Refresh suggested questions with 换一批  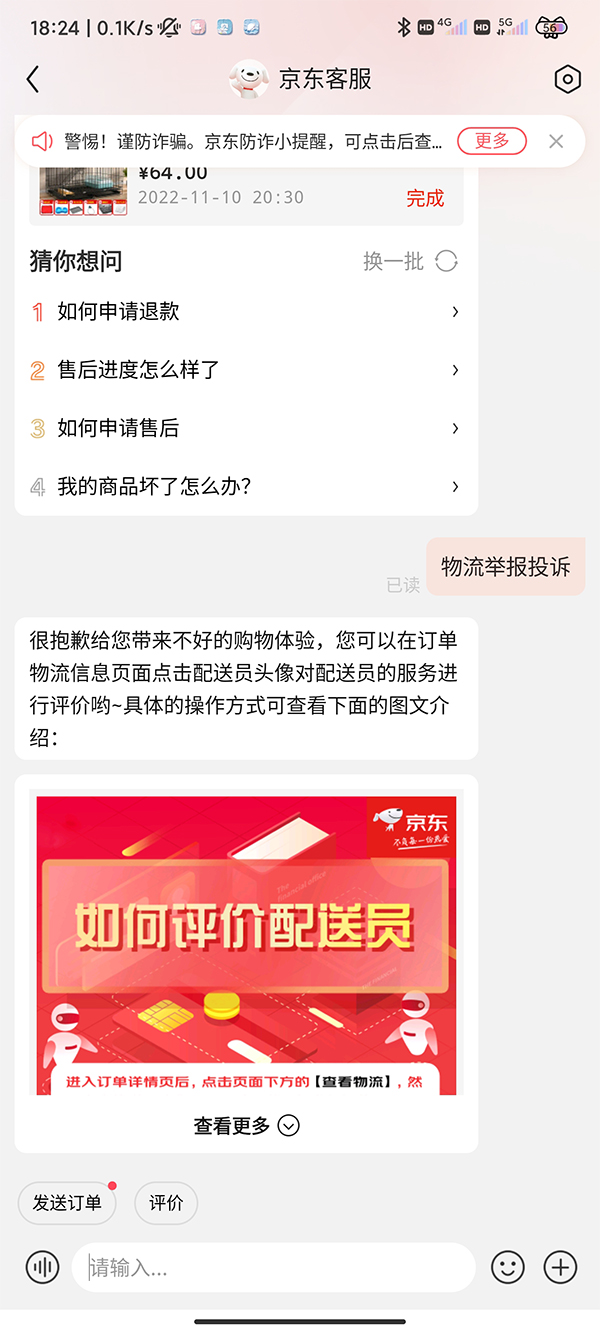410,262
